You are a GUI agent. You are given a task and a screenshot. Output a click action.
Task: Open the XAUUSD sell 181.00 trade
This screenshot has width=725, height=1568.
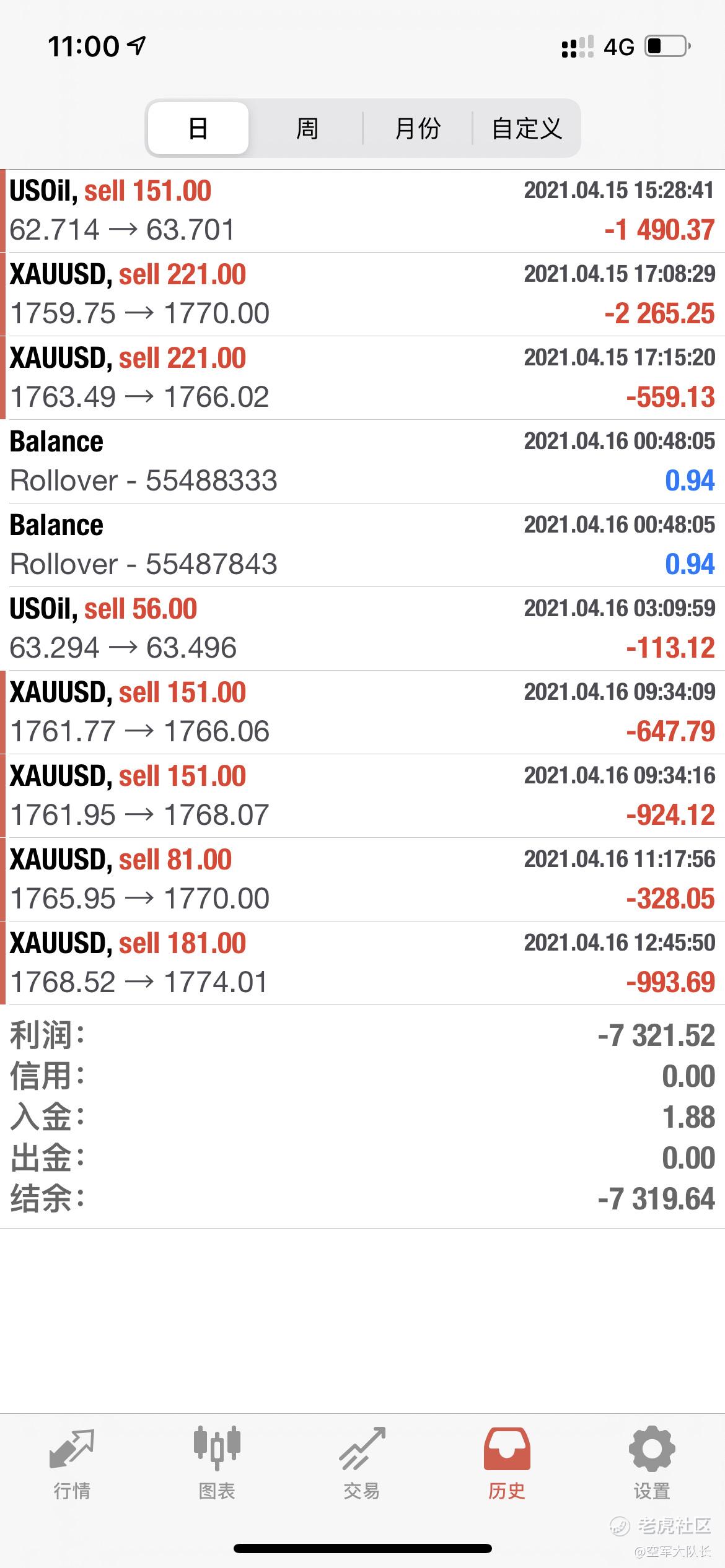pyautogui.click(x=362, y=963)
